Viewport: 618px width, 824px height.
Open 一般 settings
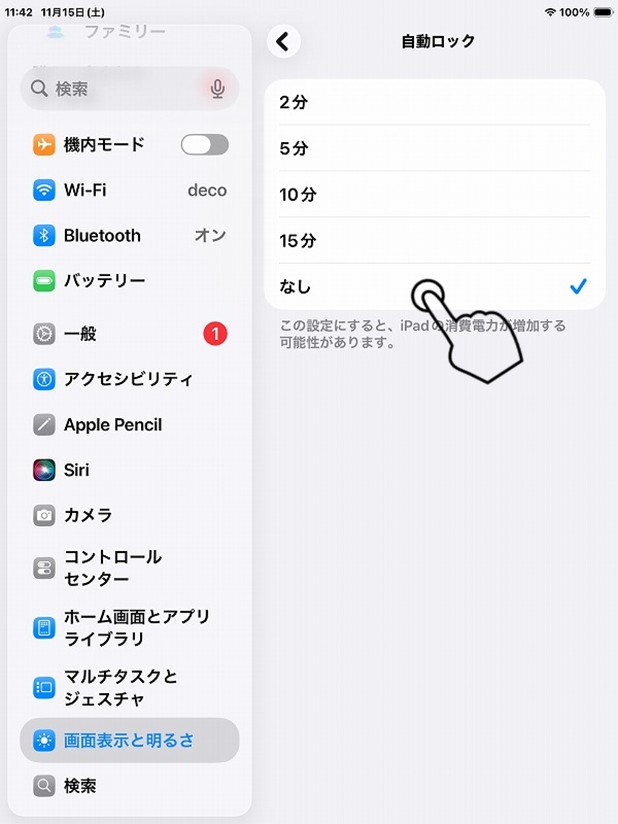point(130,334)
